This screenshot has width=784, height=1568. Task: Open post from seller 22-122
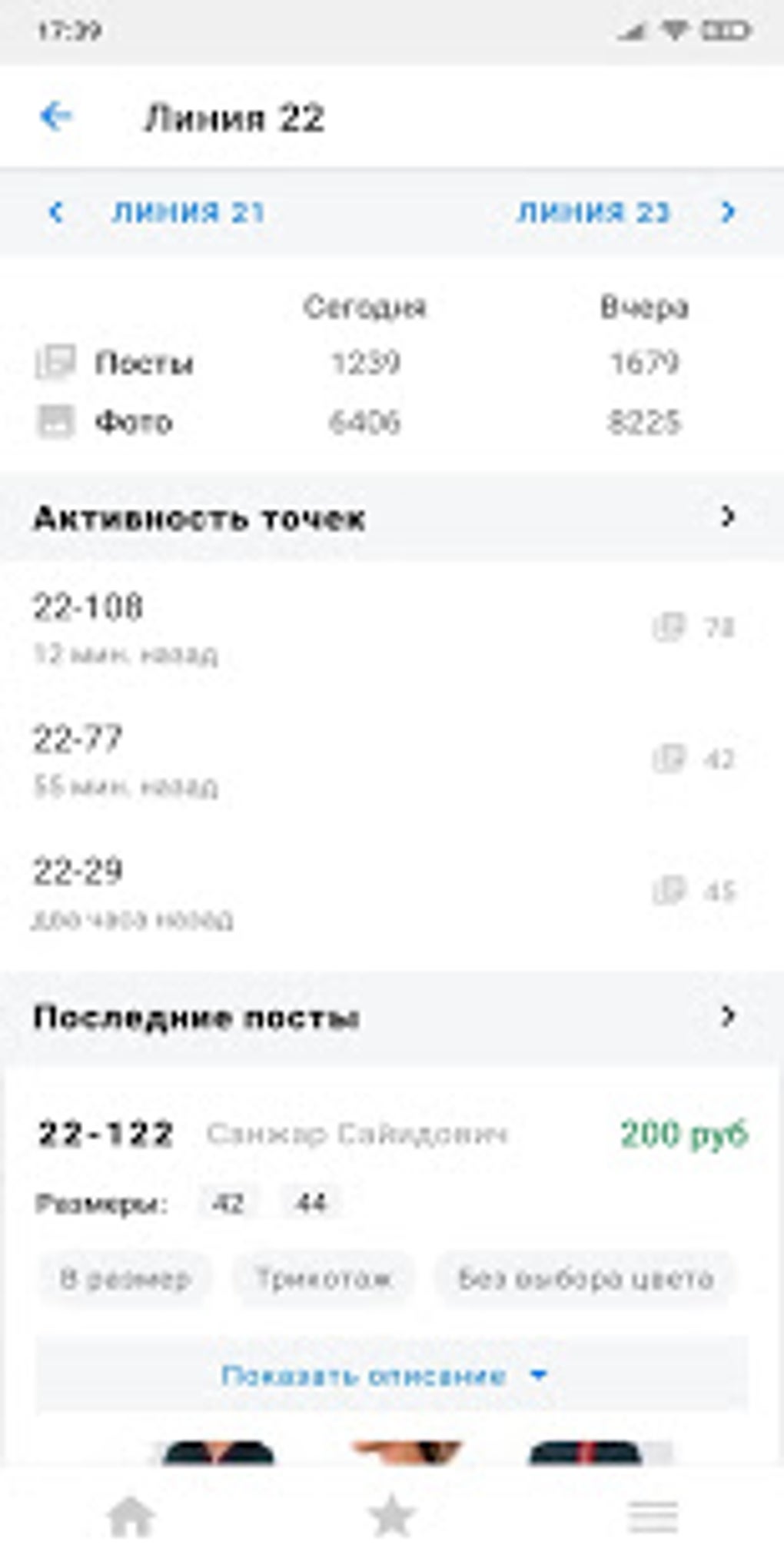106,1134
